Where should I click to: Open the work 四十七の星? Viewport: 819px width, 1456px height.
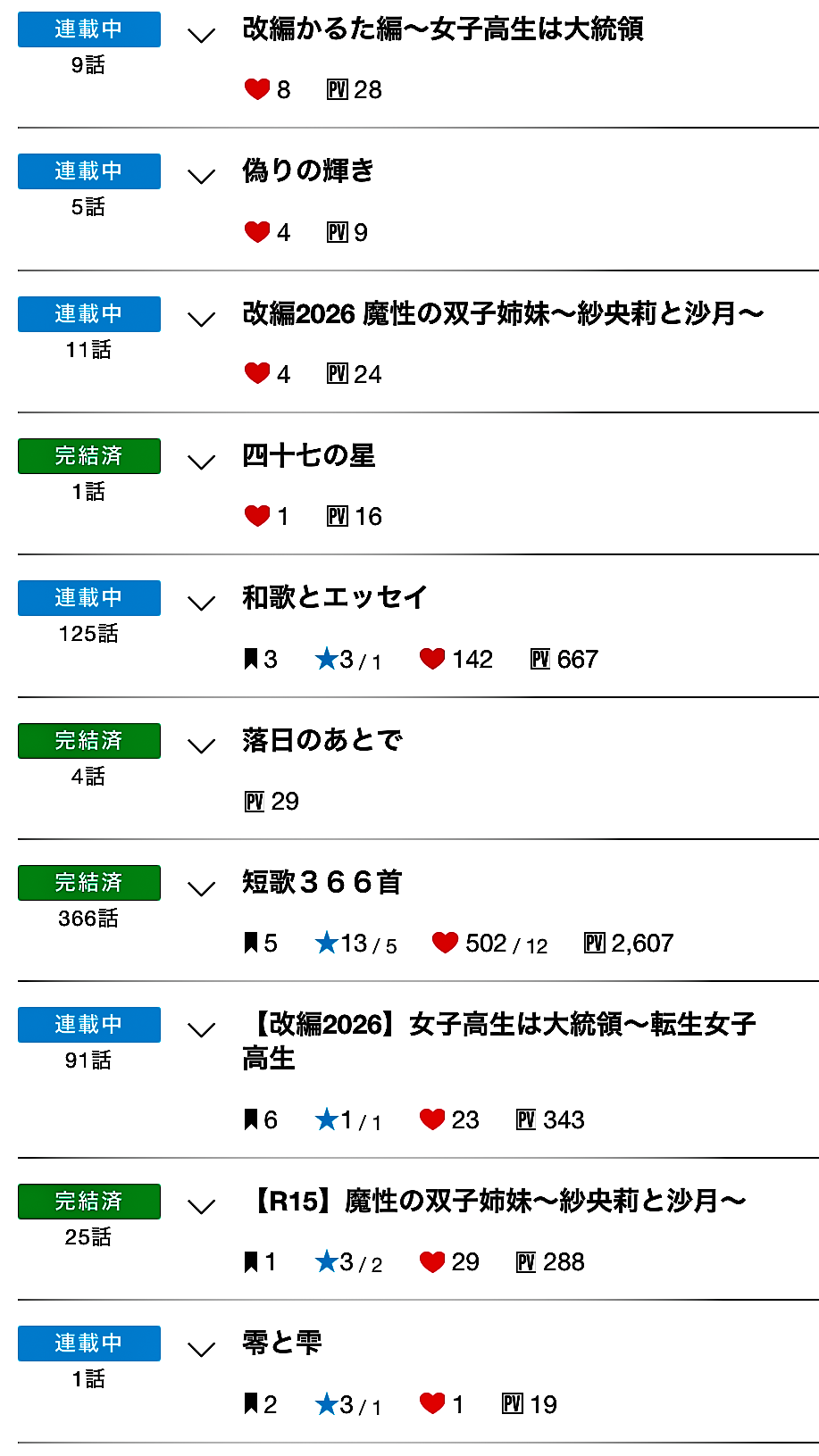pos(309,455)
